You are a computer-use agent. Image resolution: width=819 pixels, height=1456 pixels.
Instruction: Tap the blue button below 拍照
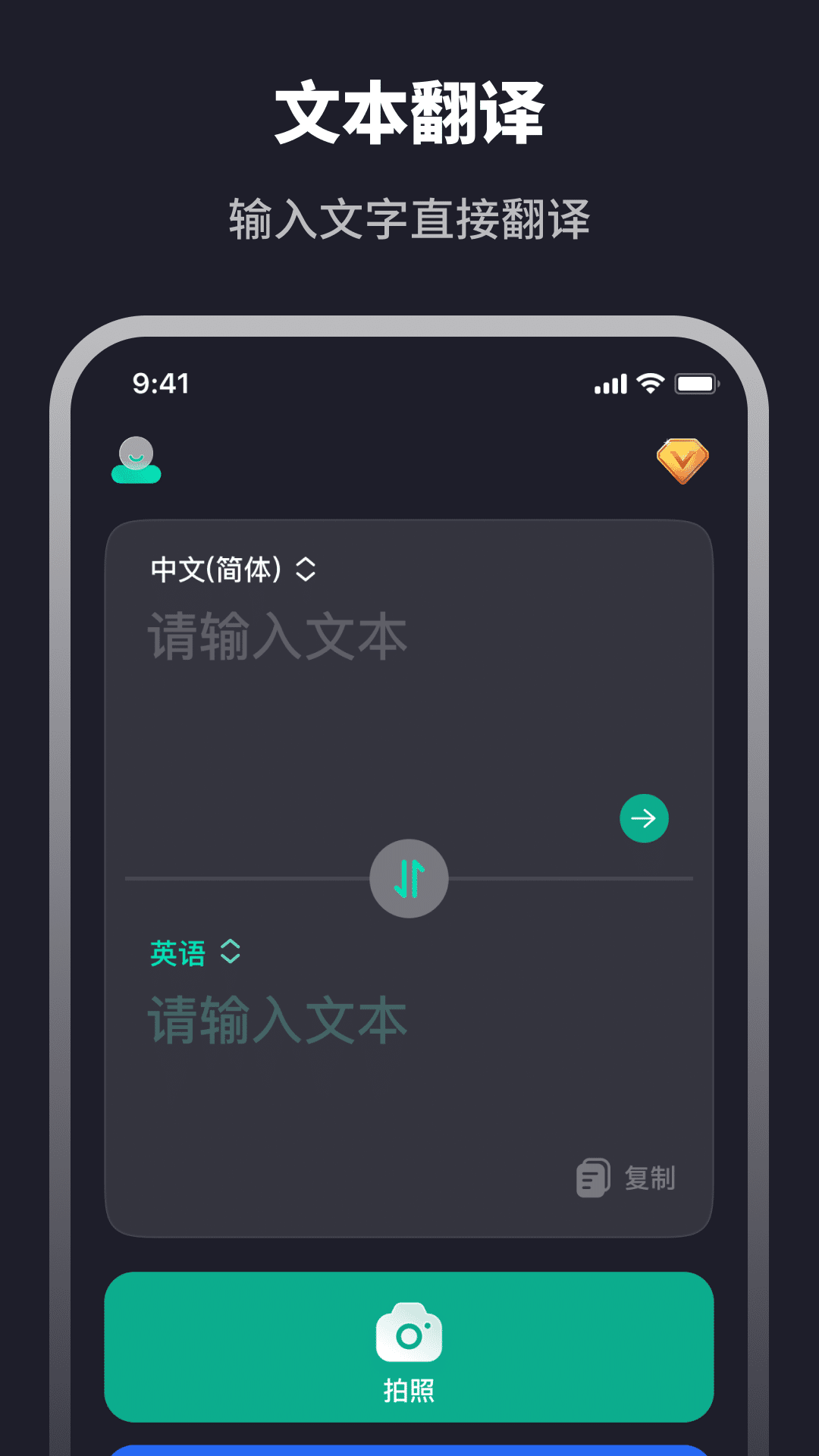tap(409, 1448)
